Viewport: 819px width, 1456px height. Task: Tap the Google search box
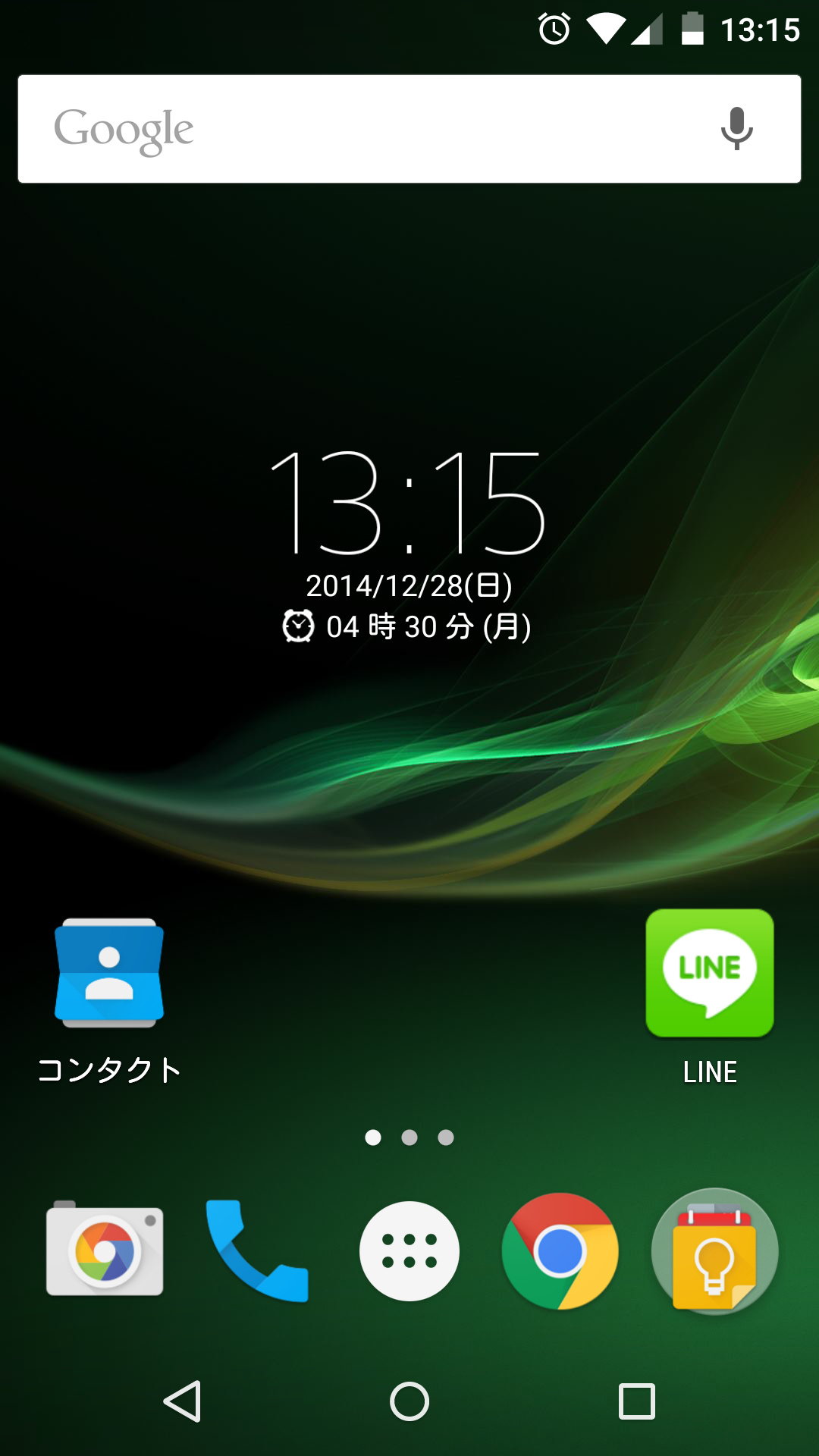(x=409, y=129)
